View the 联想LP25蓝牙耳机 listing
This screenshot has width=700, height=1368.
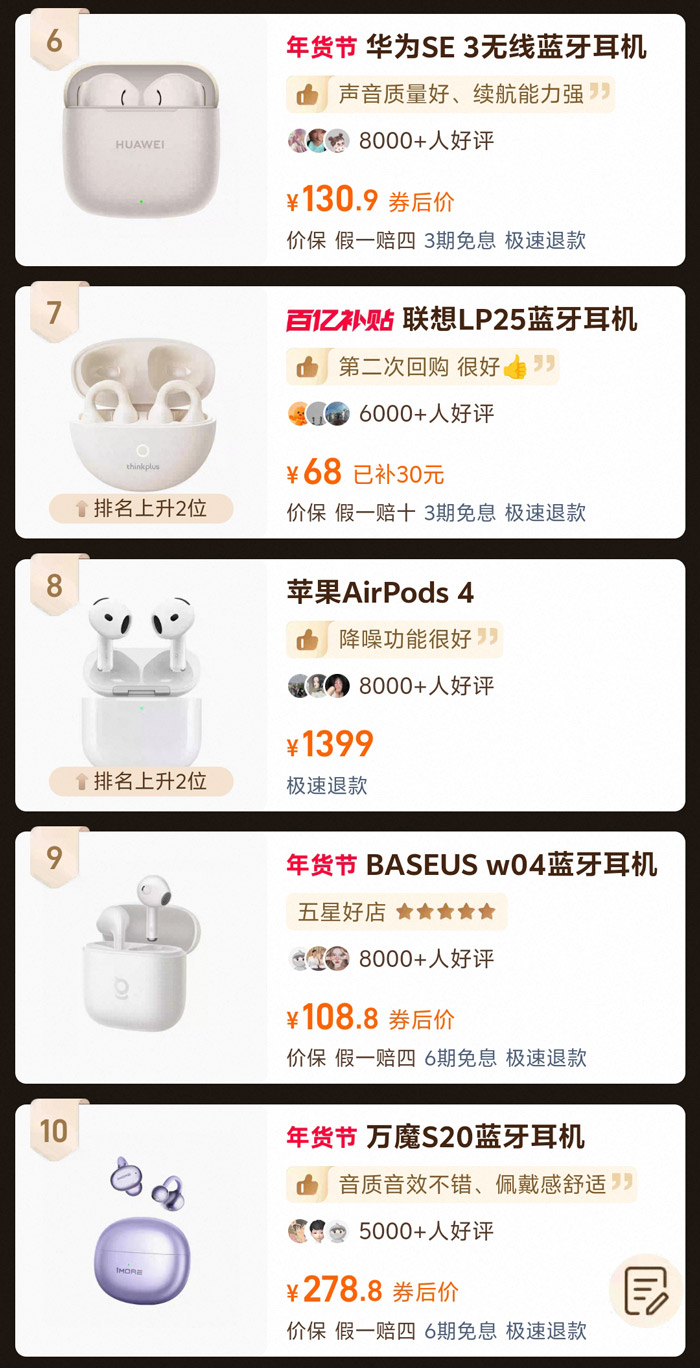pos(519,320)
